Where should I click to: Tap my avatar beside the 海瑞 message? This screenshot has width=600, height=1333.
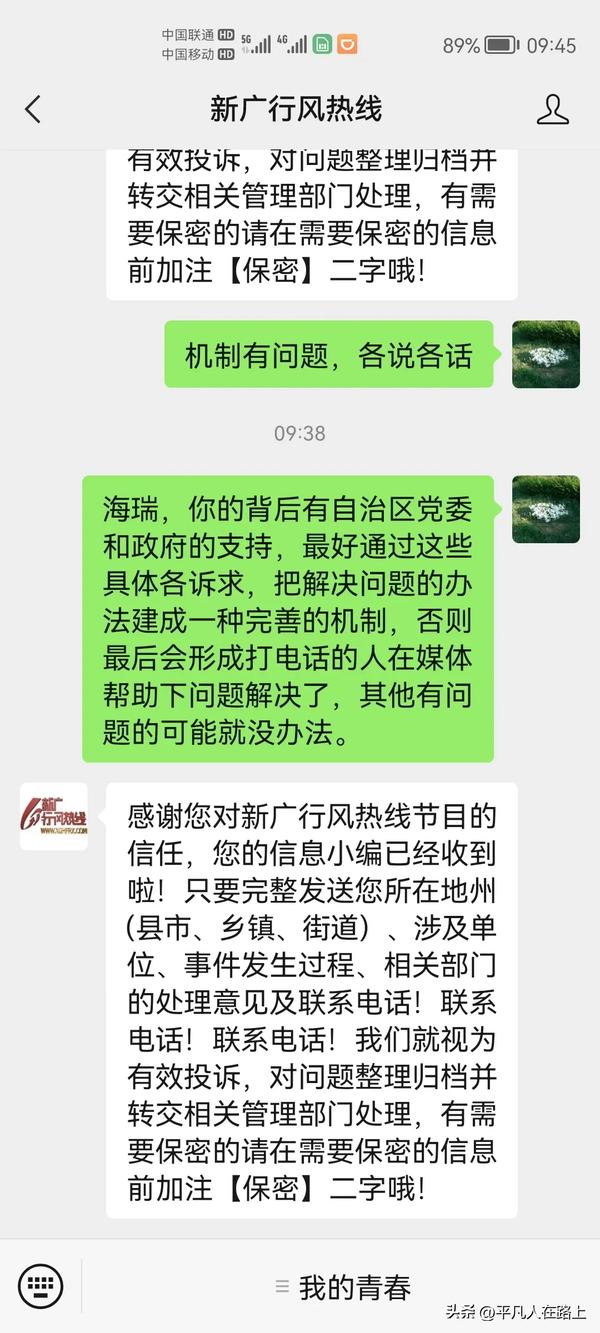[546, 509]
